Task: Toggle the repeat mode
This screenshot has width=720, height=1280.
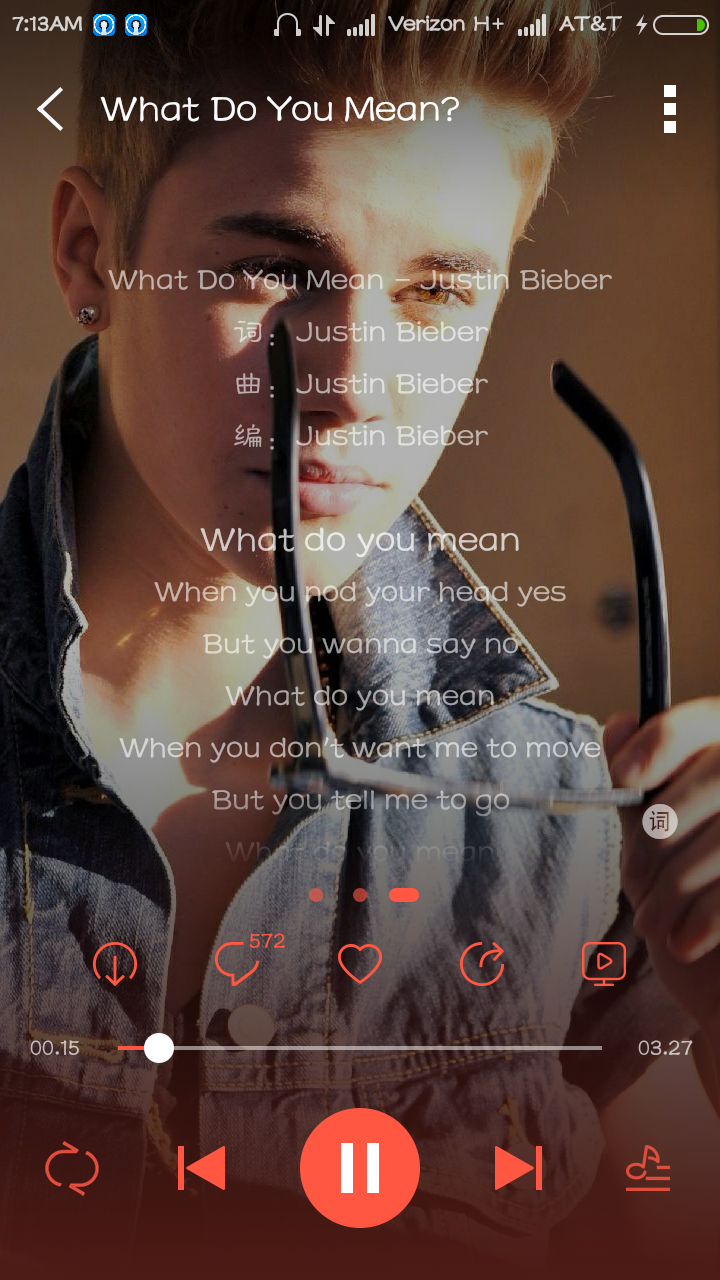Action: 72,1168
